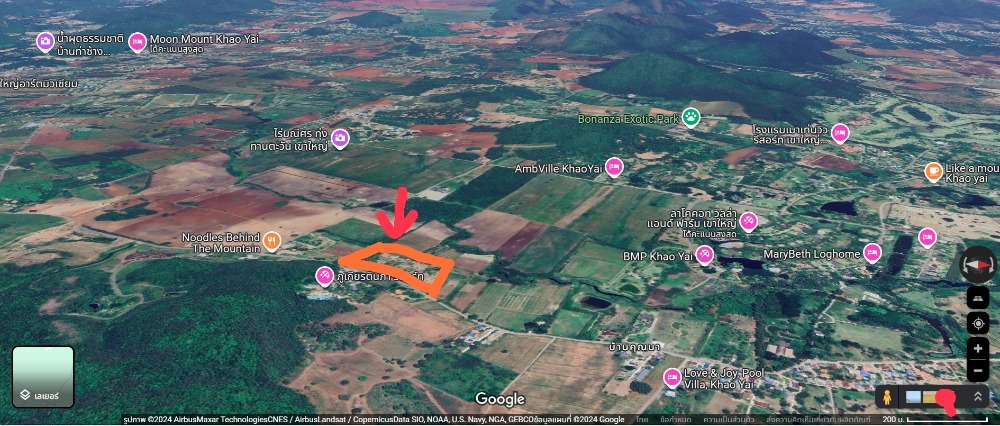Zoom in on the map
The width and height of the screenshot is (1000, 426).
point(978,348)
